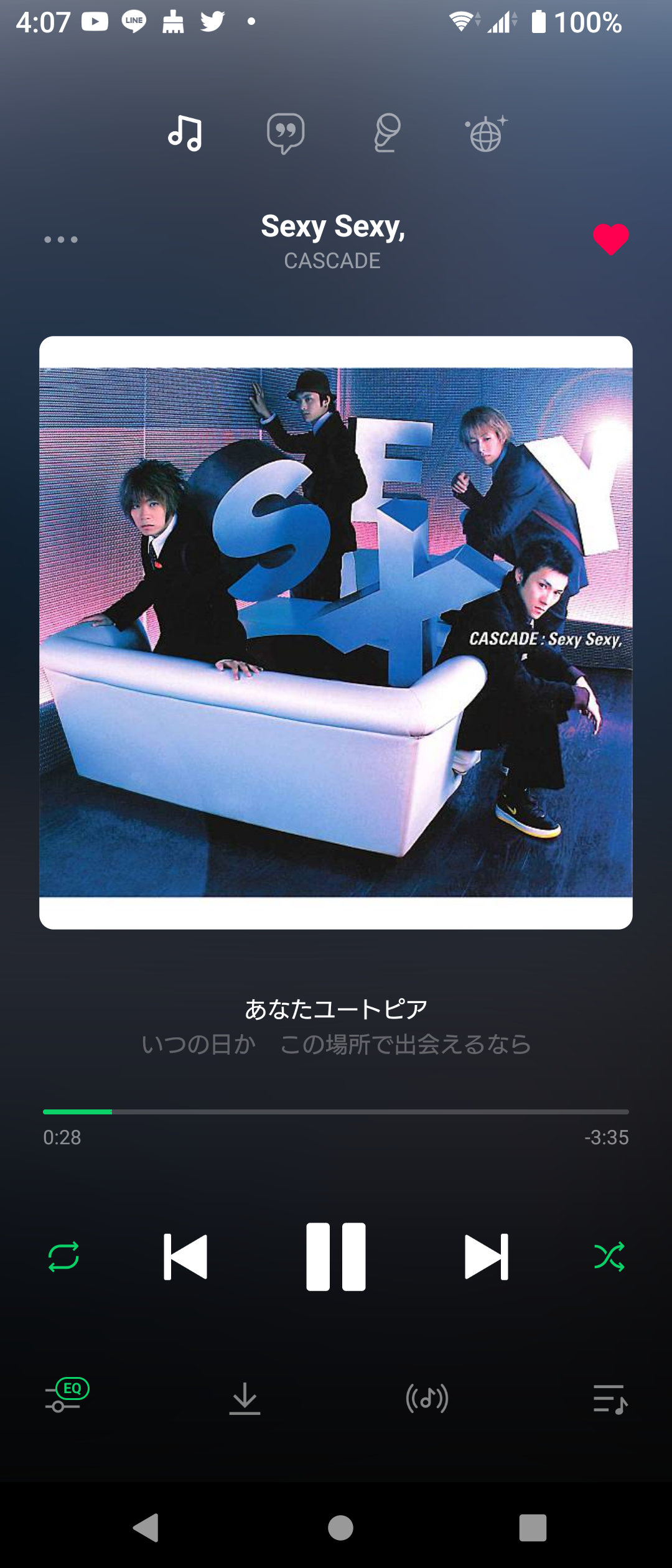This screenshot has height=1568, width=672.
Task: Pause the current song
Action: 336,1257
